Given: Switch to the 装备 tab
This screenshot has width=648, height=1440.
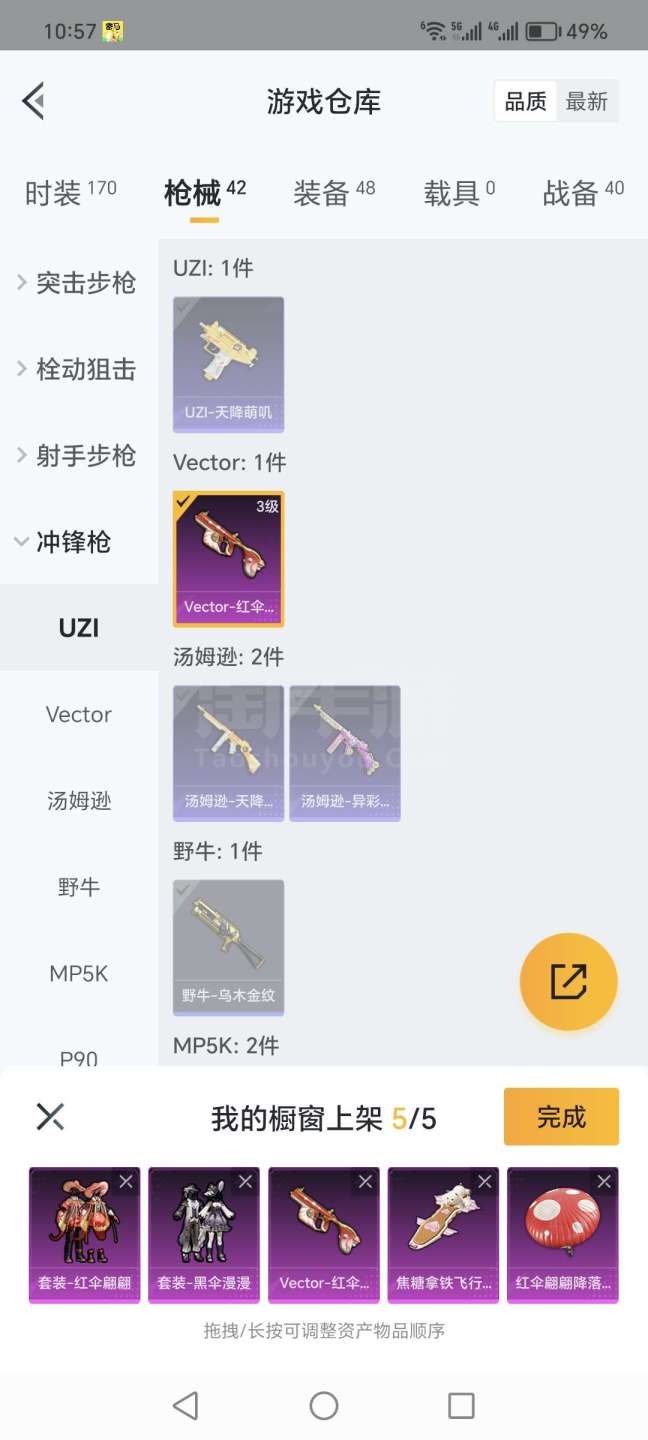Looking at the screenshot, I should pos(334,192).
